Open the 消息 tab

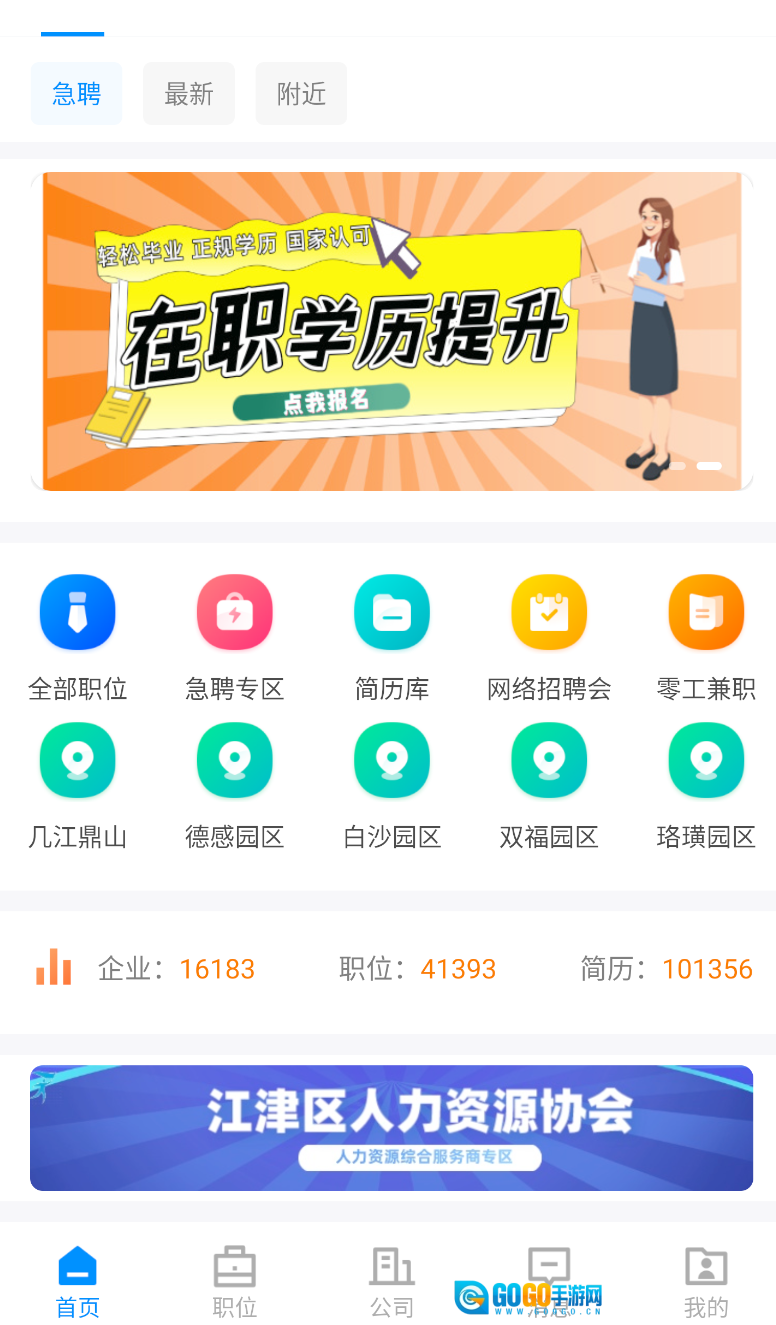pos(549,1282)
